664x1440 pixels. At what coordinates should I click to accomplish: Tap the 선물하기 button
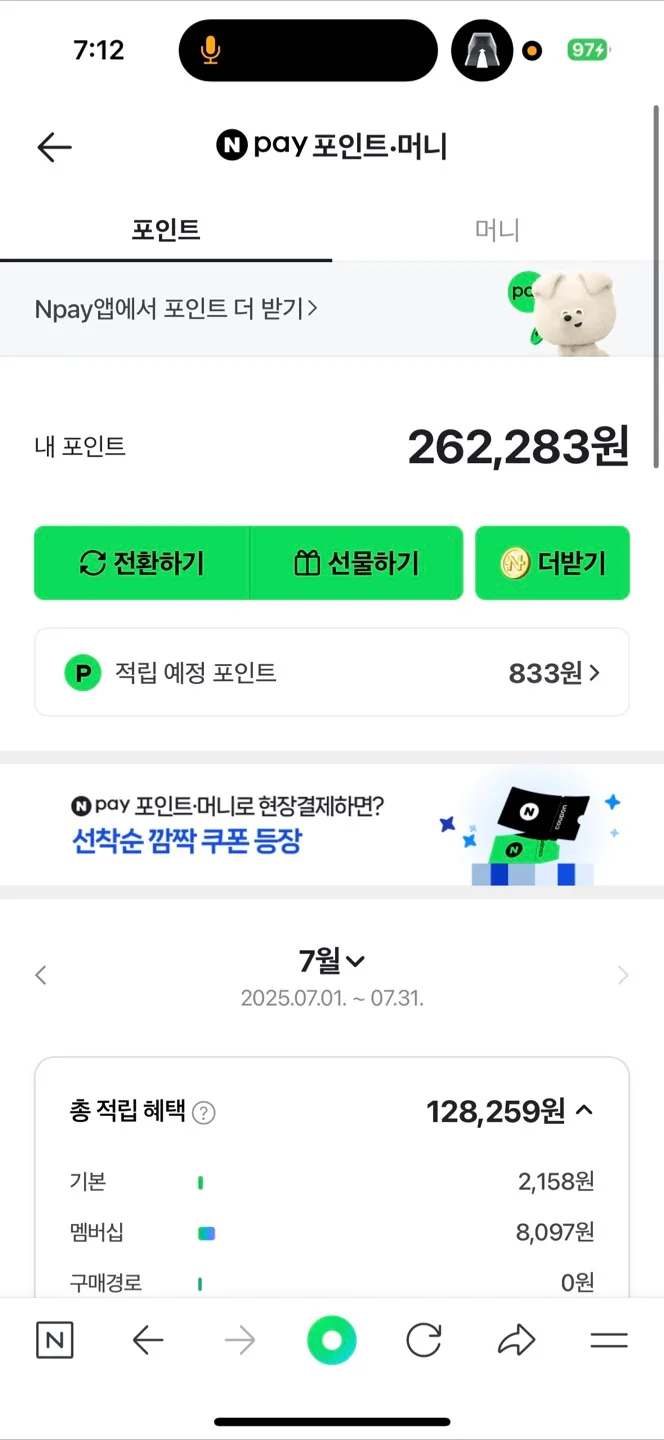click(357, 563)
